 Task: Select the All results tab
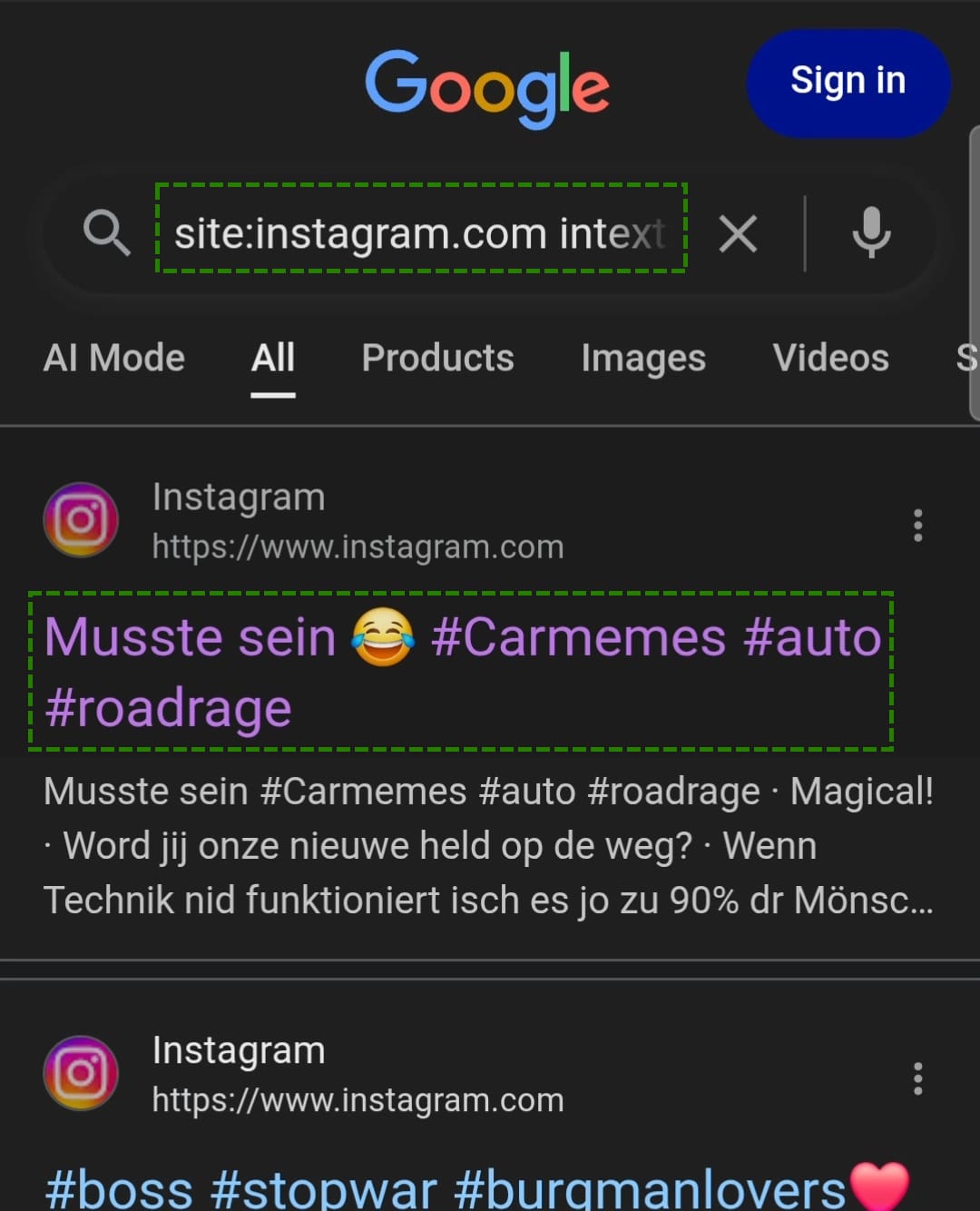pos(273,358)
